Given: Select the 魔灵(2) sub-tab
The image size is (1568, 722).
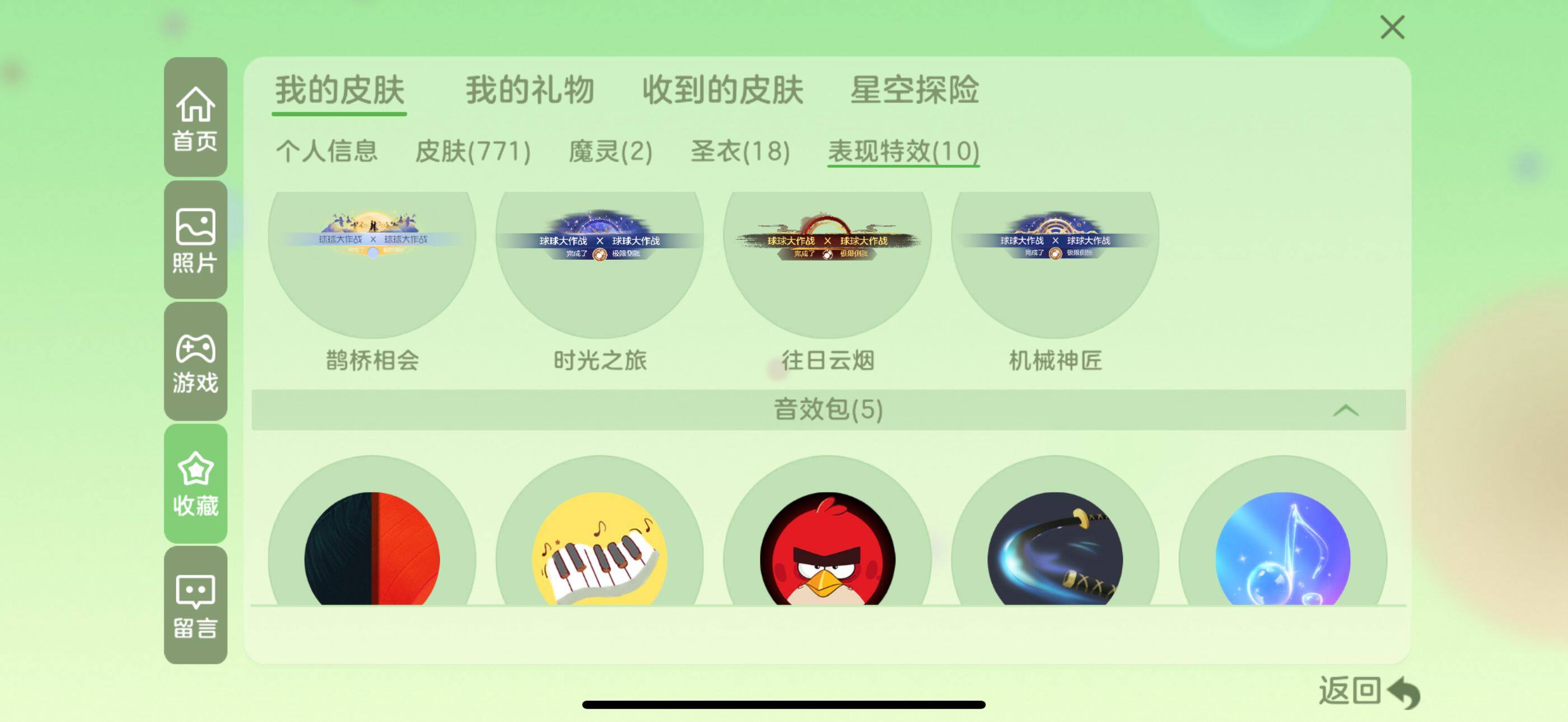Looking at the screenshot, I should pyautogui.click(x=610, y=151).
